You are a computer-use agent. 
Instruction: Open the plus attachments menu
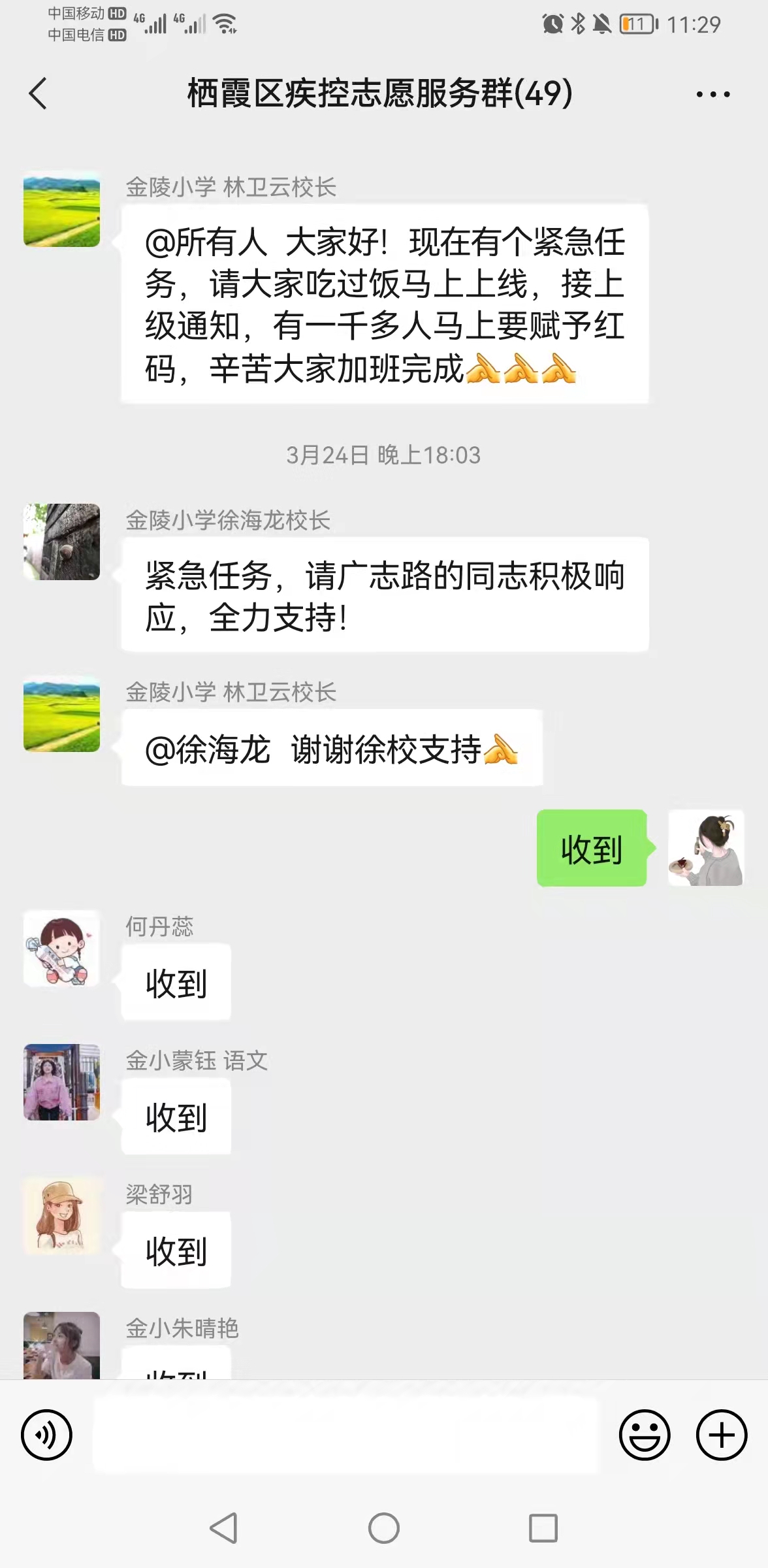721,1435
